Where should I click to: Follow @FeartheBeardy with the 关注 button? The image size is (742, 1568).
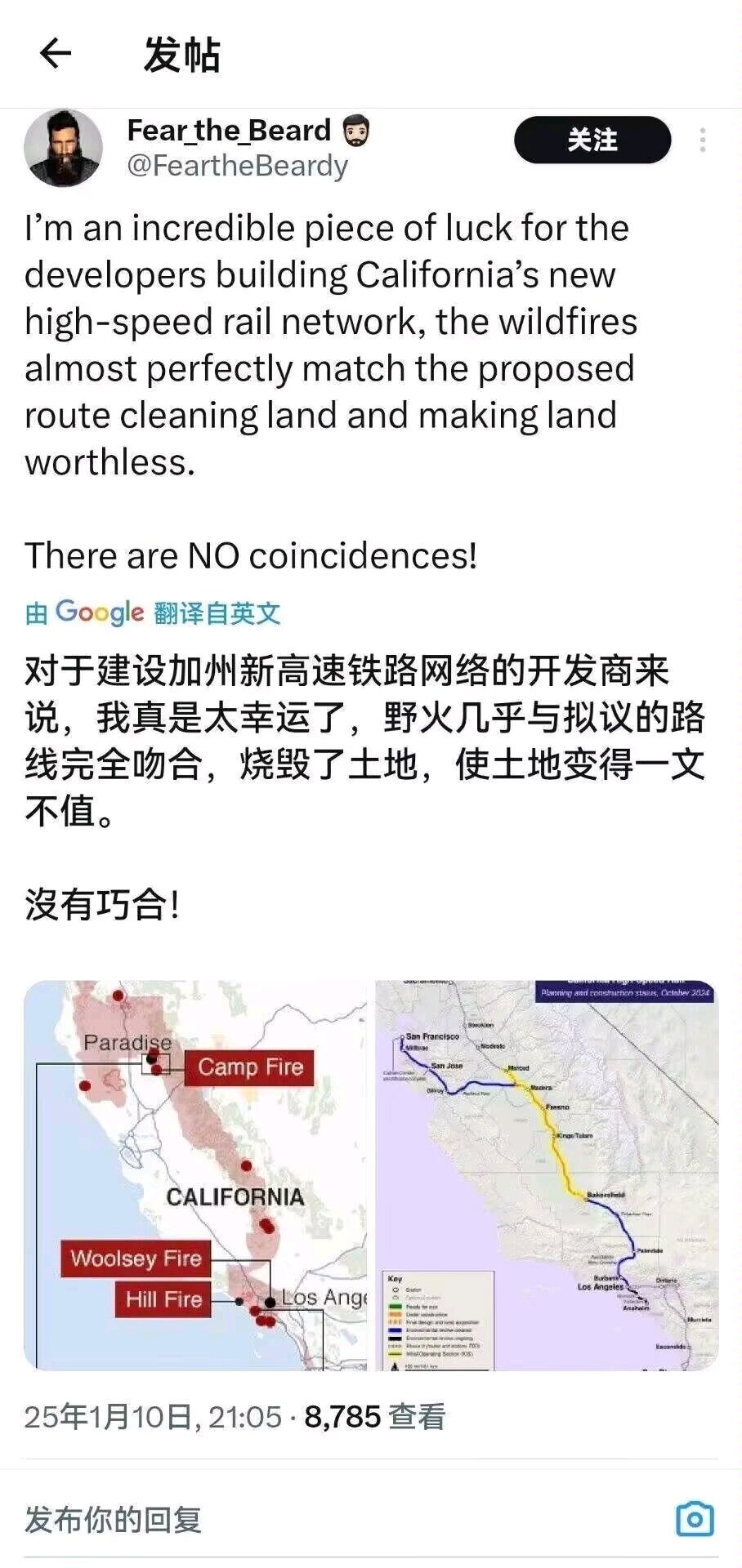pyautogui.click(x=592, y=140)
